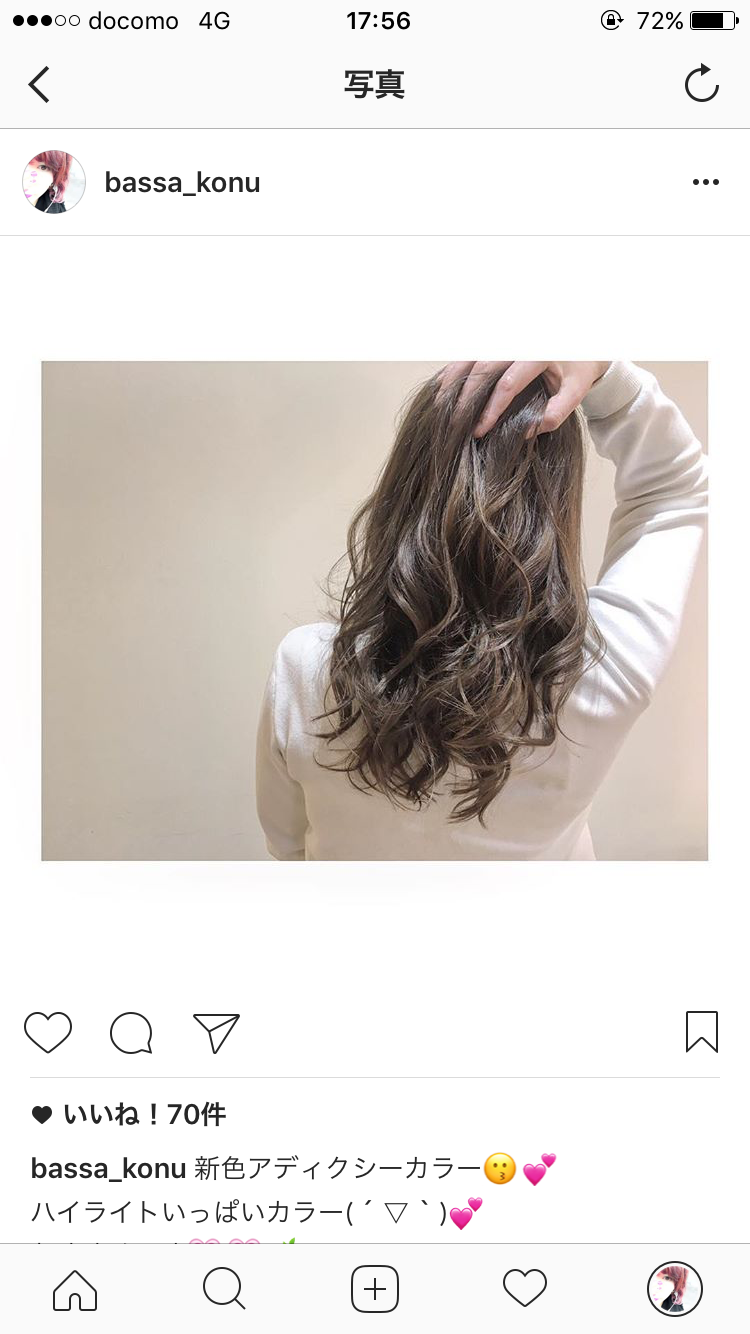The image size is (750, 1334).
Task: Switch to the Search tab
Action: coord(224,1289)
